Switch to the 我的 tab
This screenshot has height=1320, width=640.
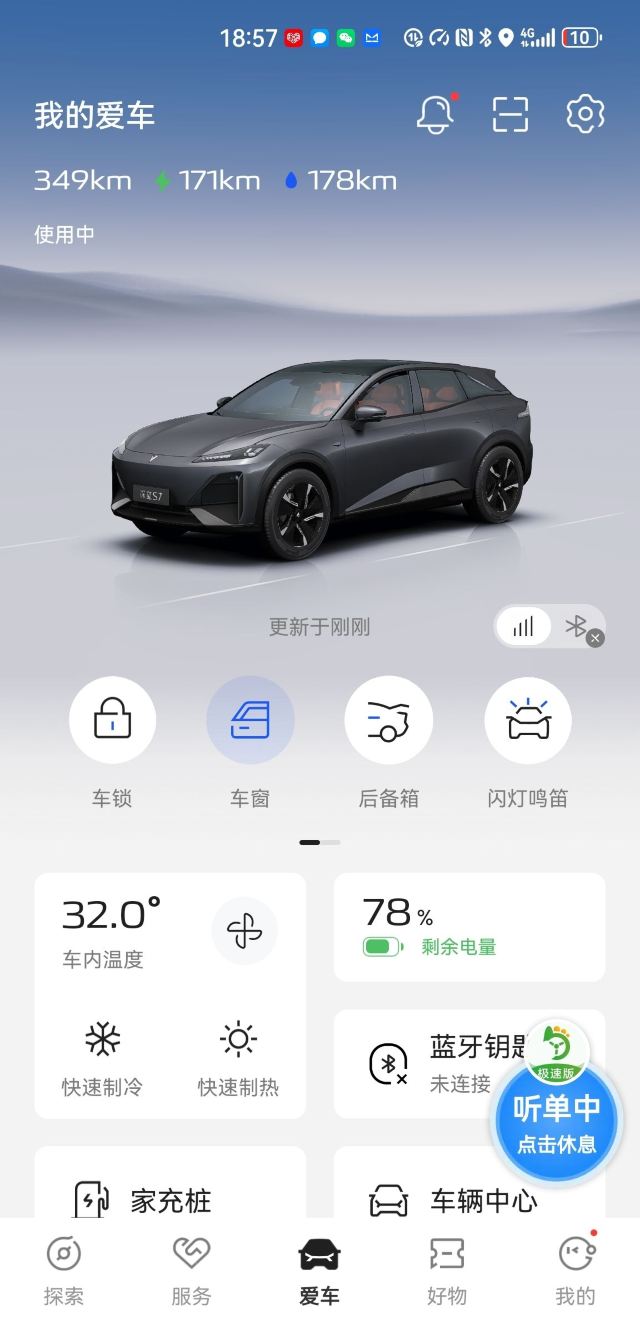tap(575, 1270)
